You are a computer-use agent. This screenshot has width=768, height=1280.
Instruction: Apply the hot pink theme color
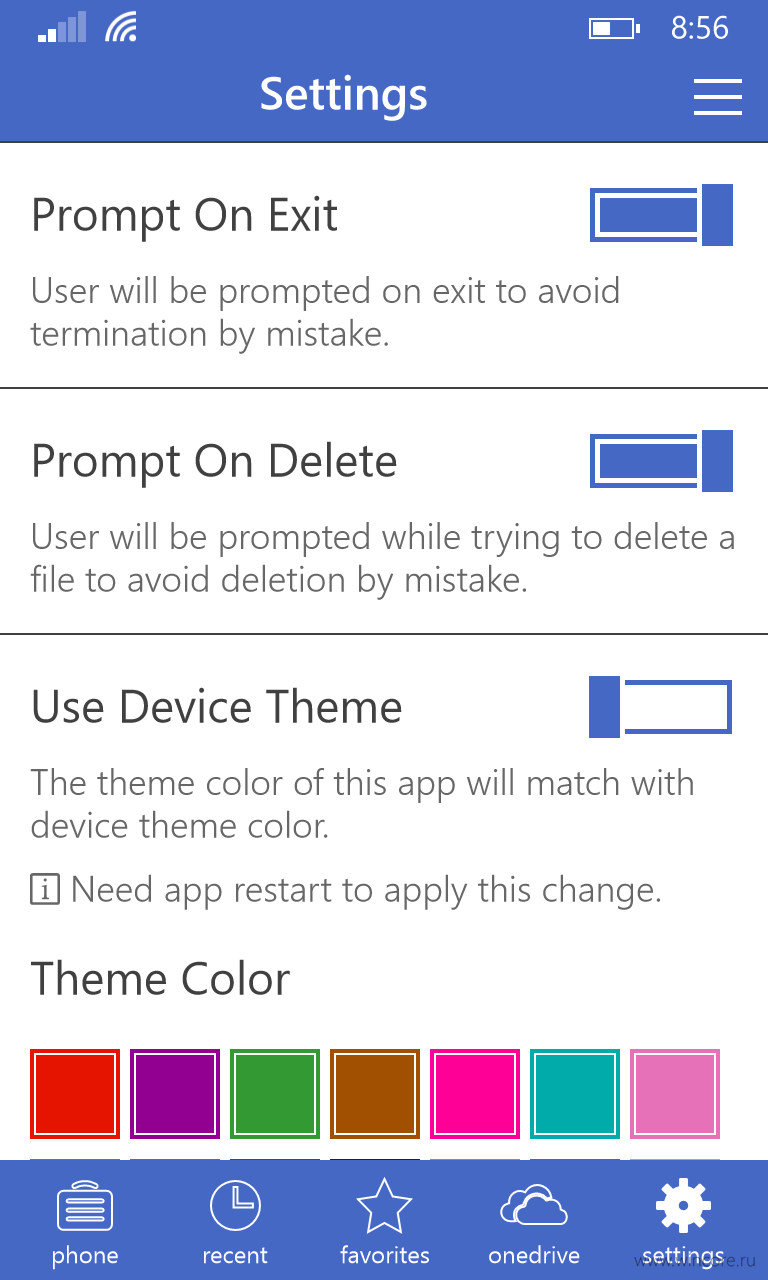point(475,1094)
